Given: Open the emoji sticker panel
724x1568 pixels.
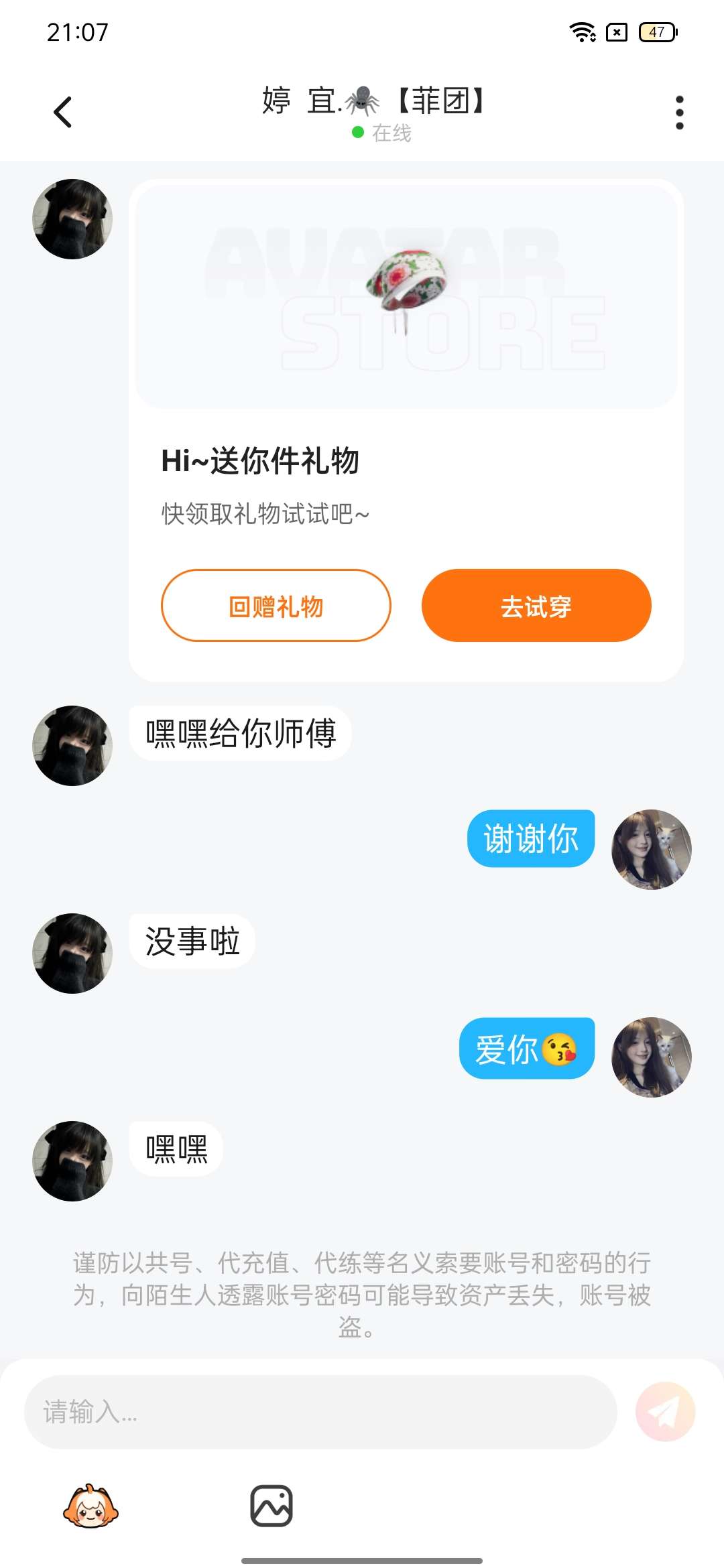Looking at the screenshot, I should 90,1506.
